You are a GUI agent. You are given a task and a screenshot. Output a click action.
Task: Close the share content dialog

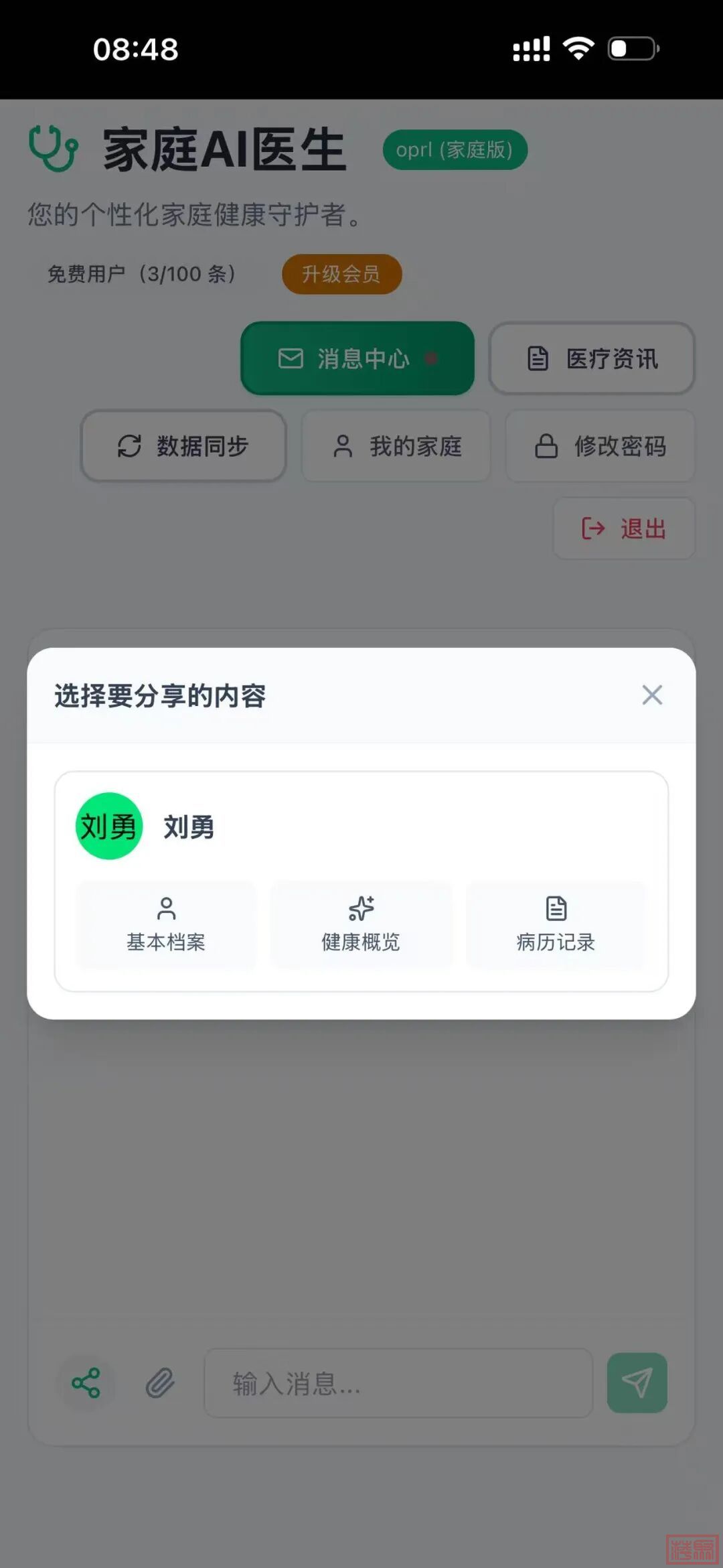click(x=652, y=695)
